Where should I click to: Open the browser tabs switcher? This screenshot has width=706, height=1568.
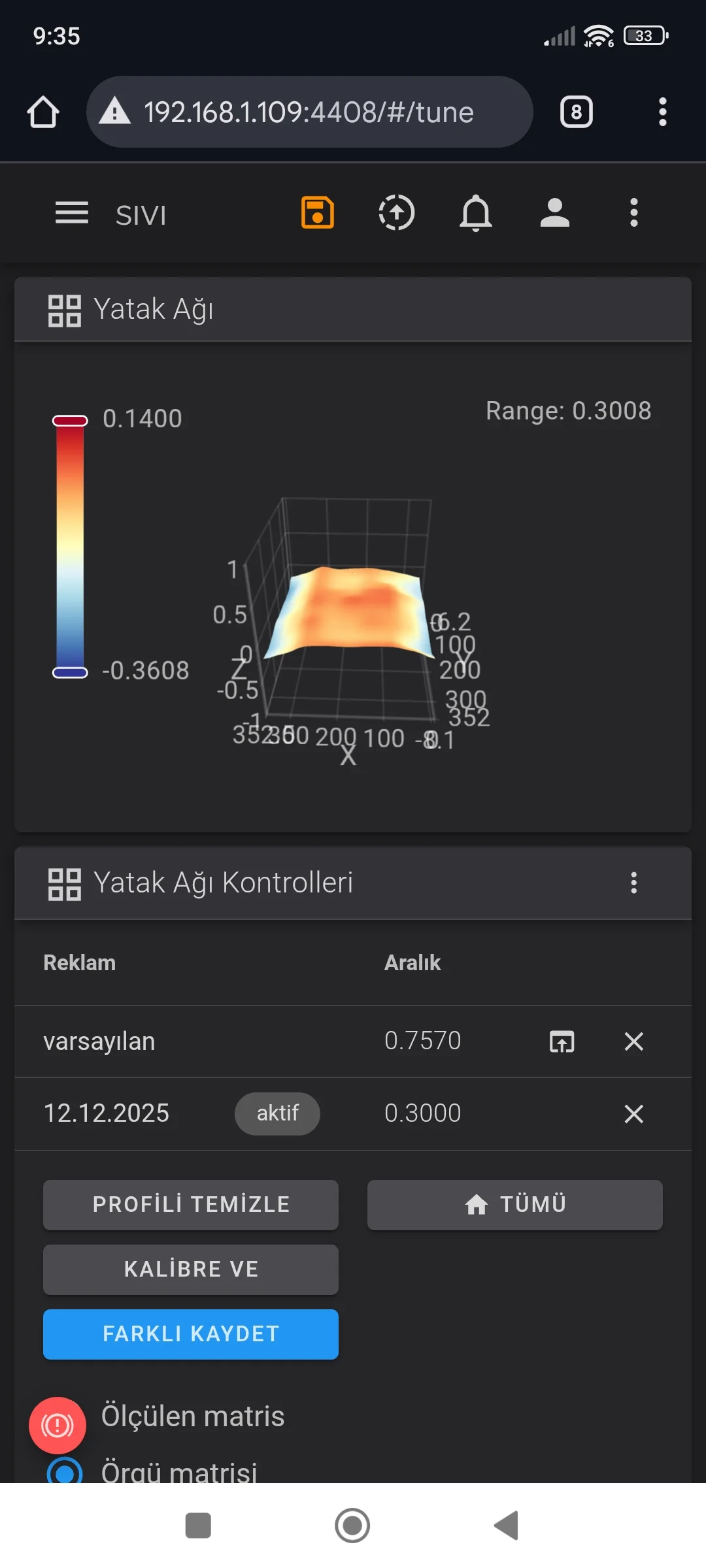point(576,112)
